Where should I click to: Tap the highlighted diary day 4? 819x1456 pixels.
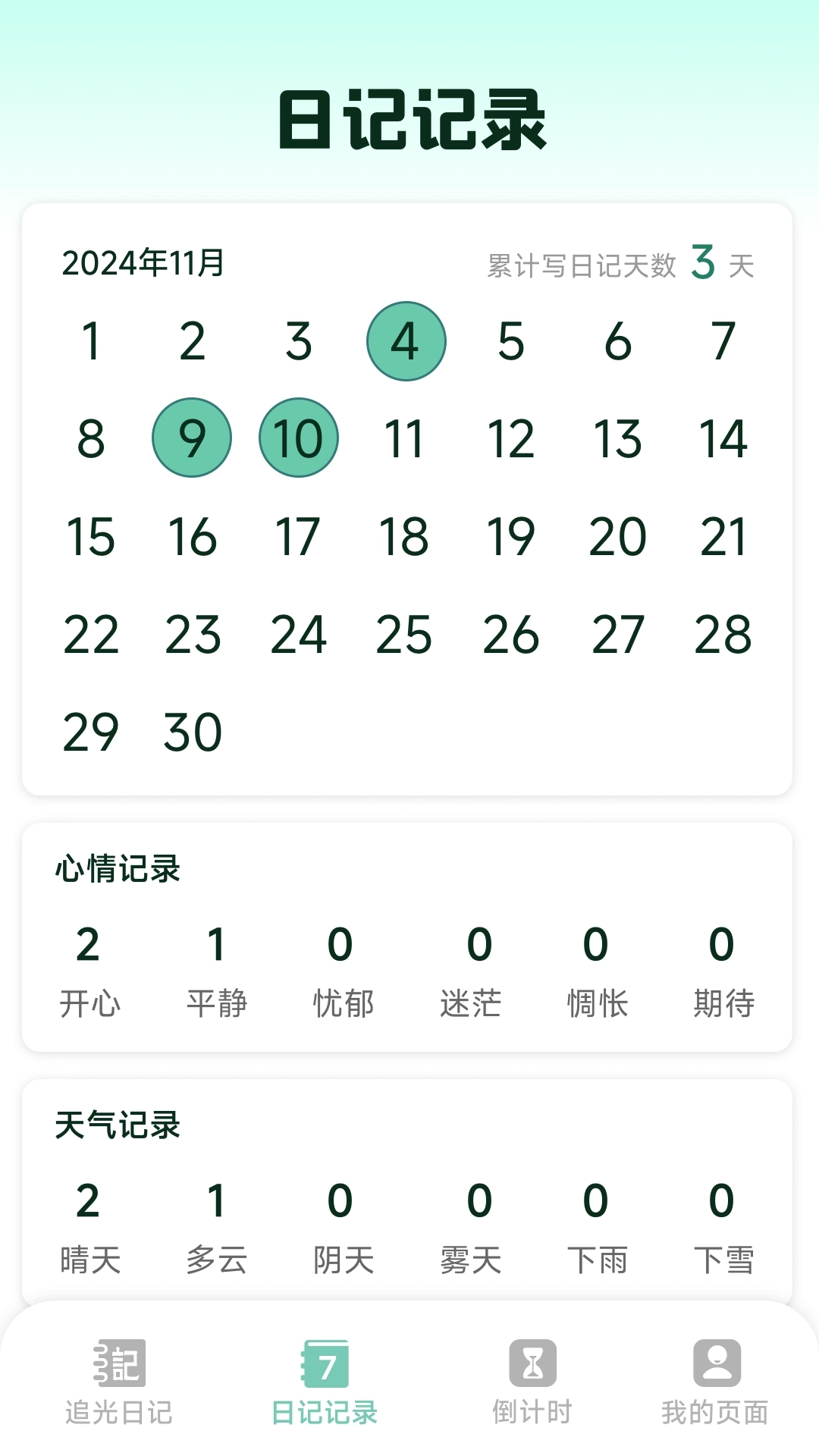point(406,340)
